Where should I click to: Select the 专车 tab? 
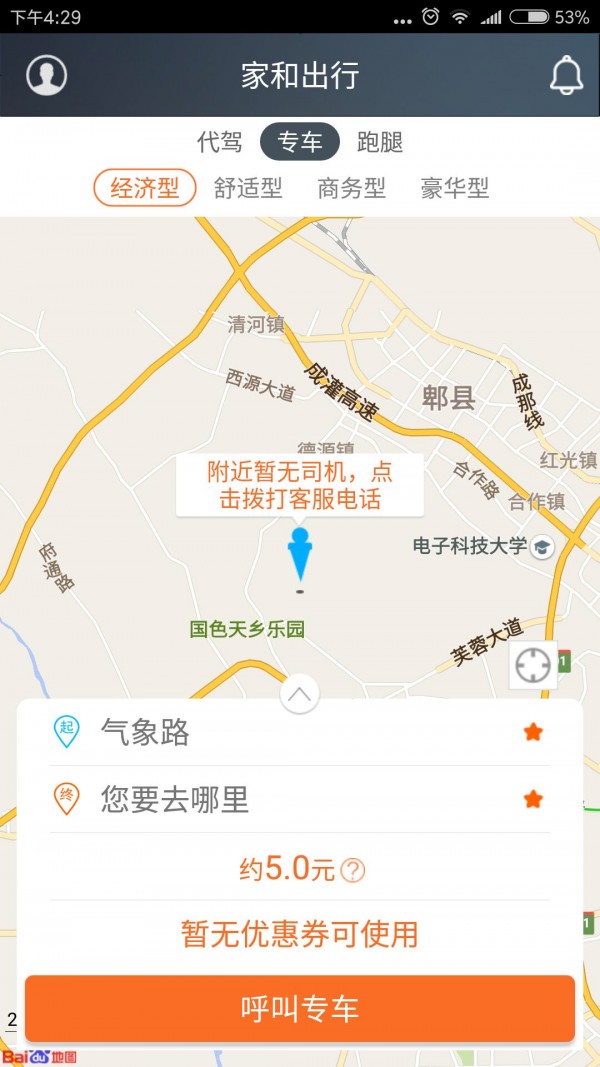tap(300, 142)
